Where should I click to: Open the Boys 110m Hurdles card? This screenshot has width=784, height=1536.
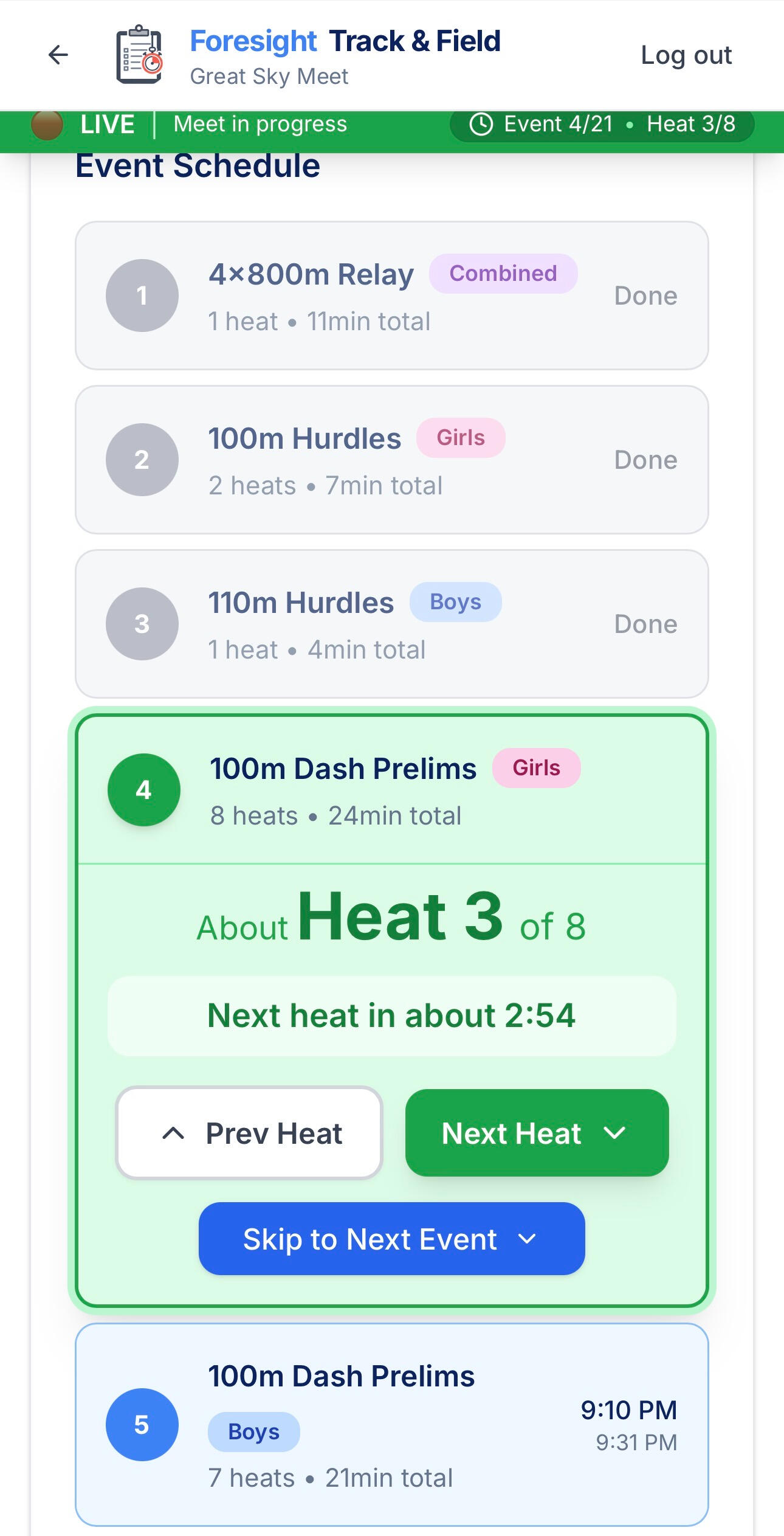tap(391, 624)
